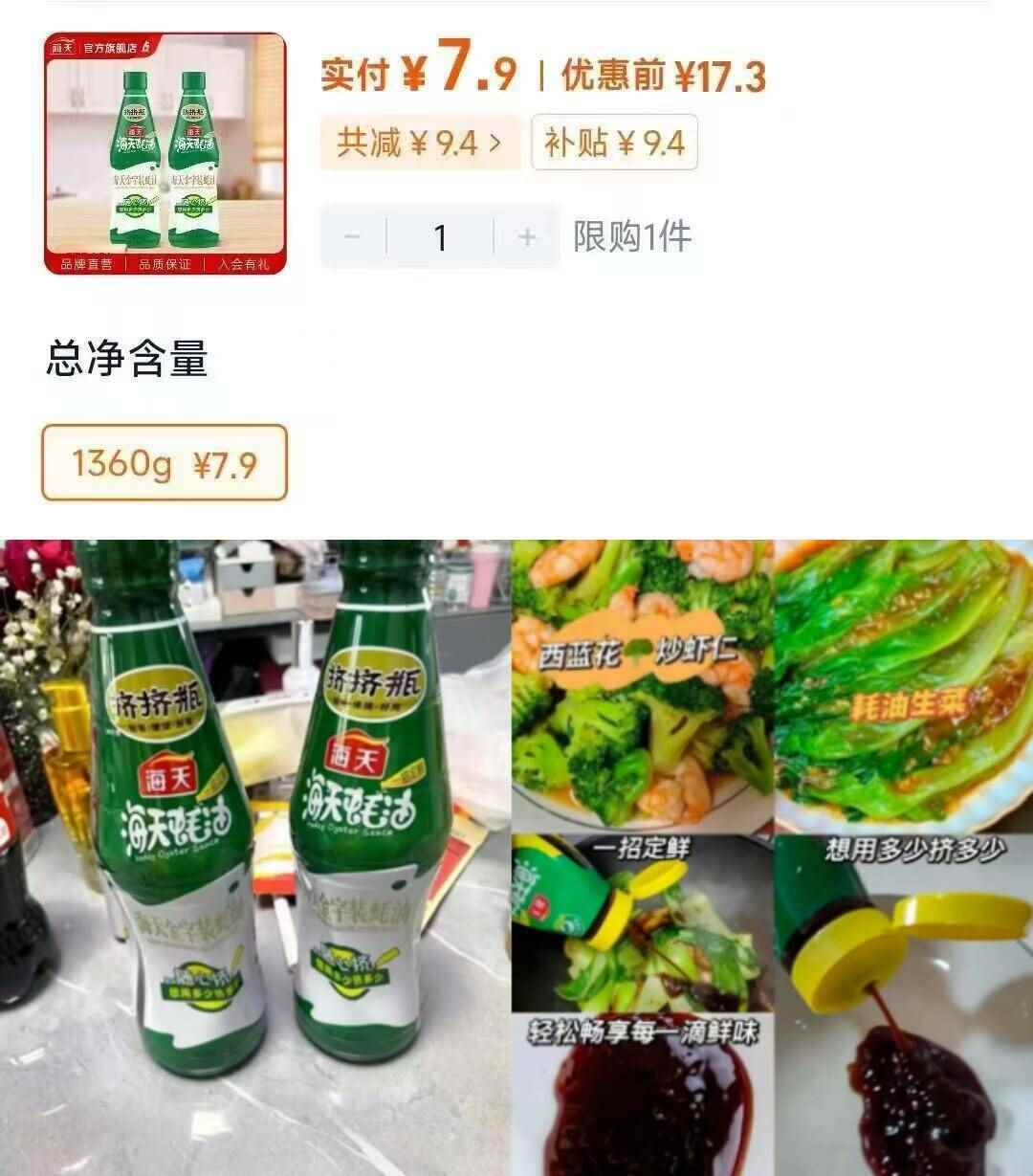Select the 1360g ¥7.9 size option
This screenshot has width=1033, height=1176.
[x=163, y=462]
